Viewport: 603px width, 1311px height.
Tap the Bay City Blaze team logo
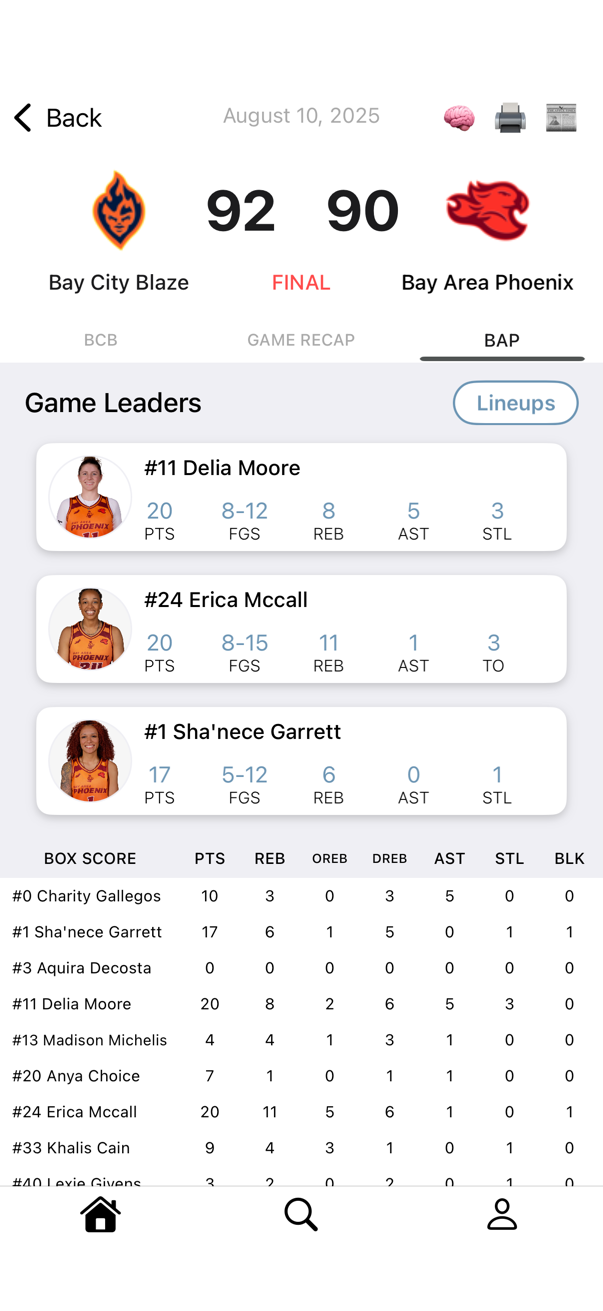click(x=119, y=210)
